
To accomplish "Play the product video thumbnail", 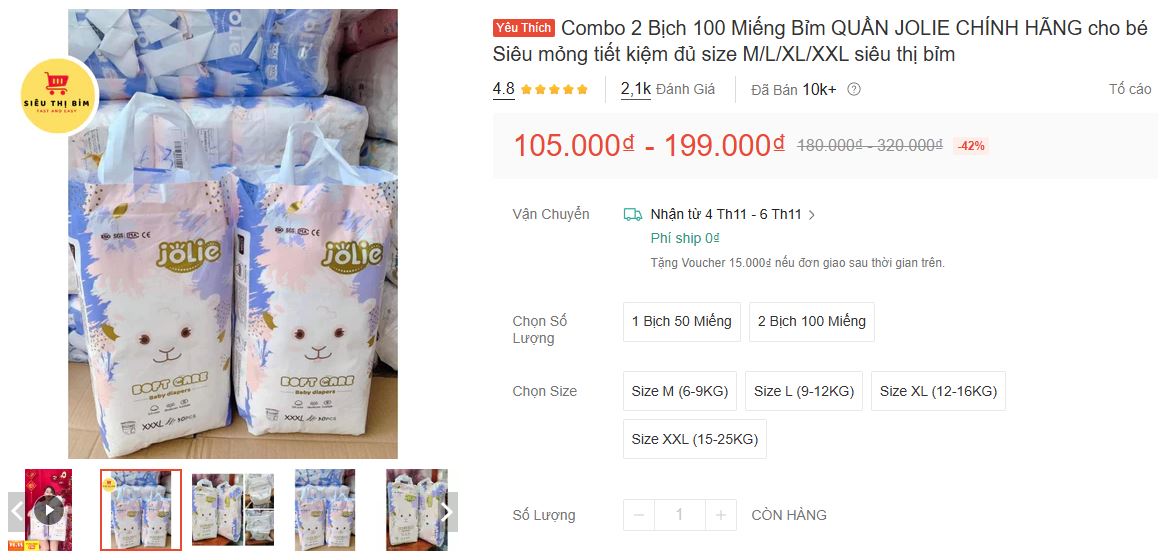I will tap(48, 511).
